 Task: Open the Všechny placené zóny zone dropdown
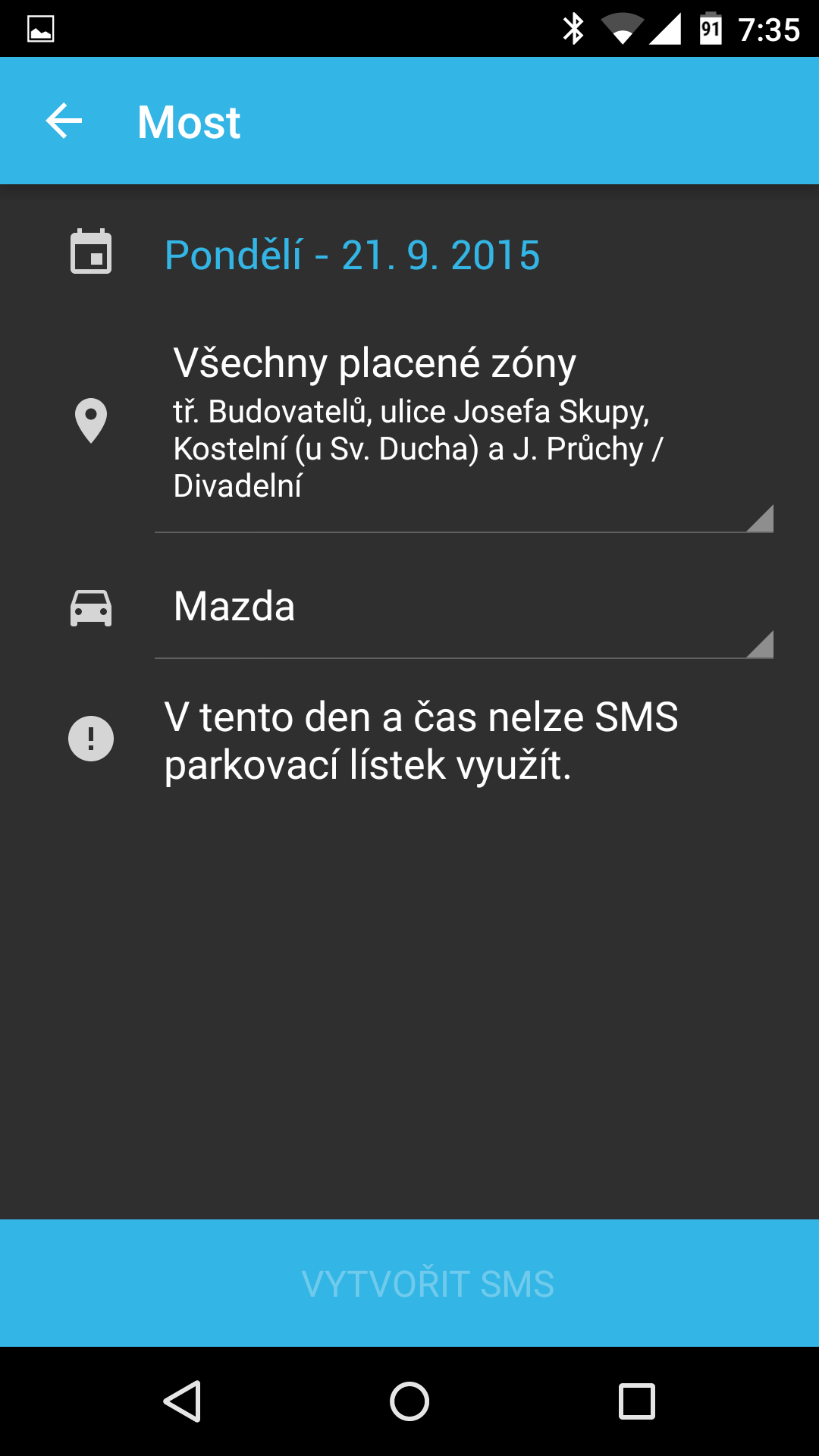coord(464,430)
